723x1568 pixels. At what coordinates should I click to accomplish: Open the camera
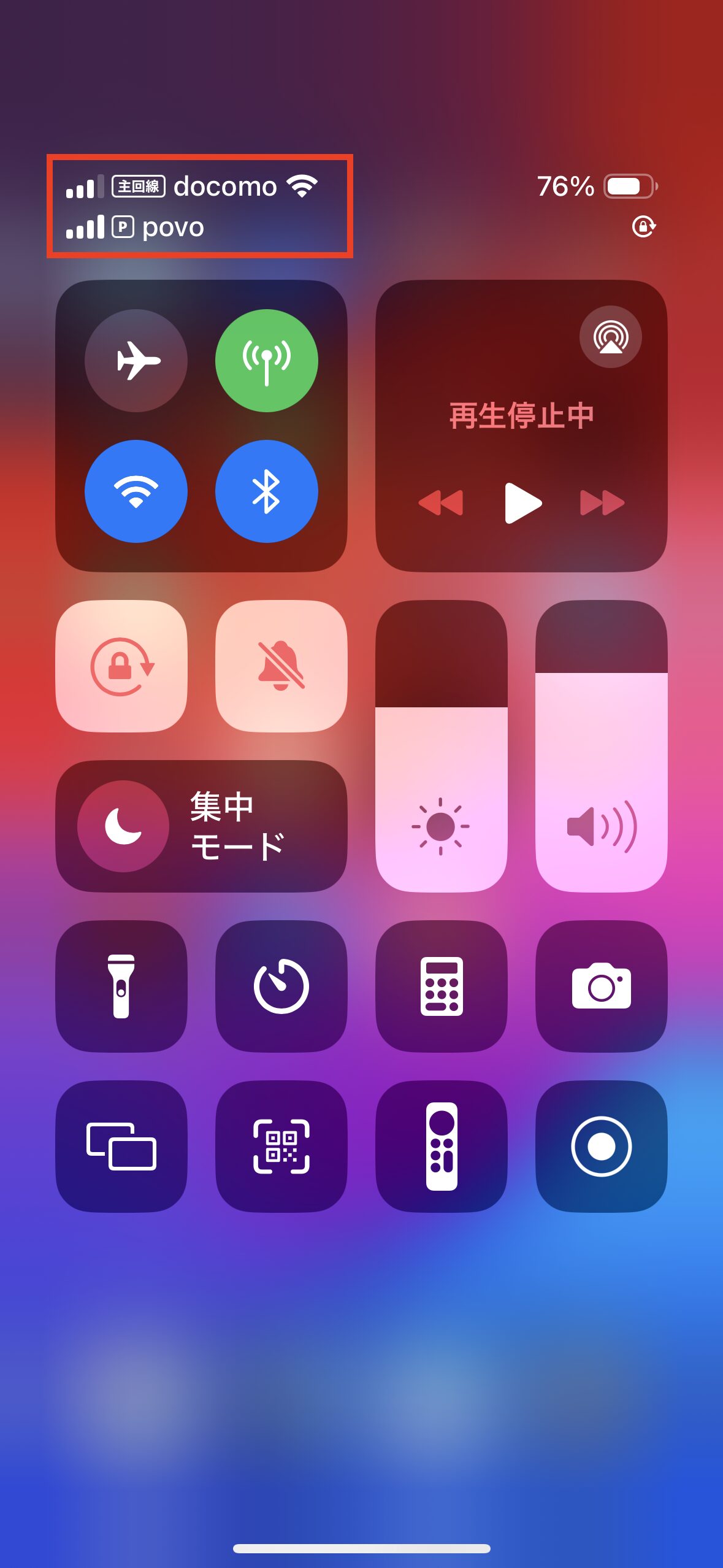pyautogui.click(x=601, y=986)
